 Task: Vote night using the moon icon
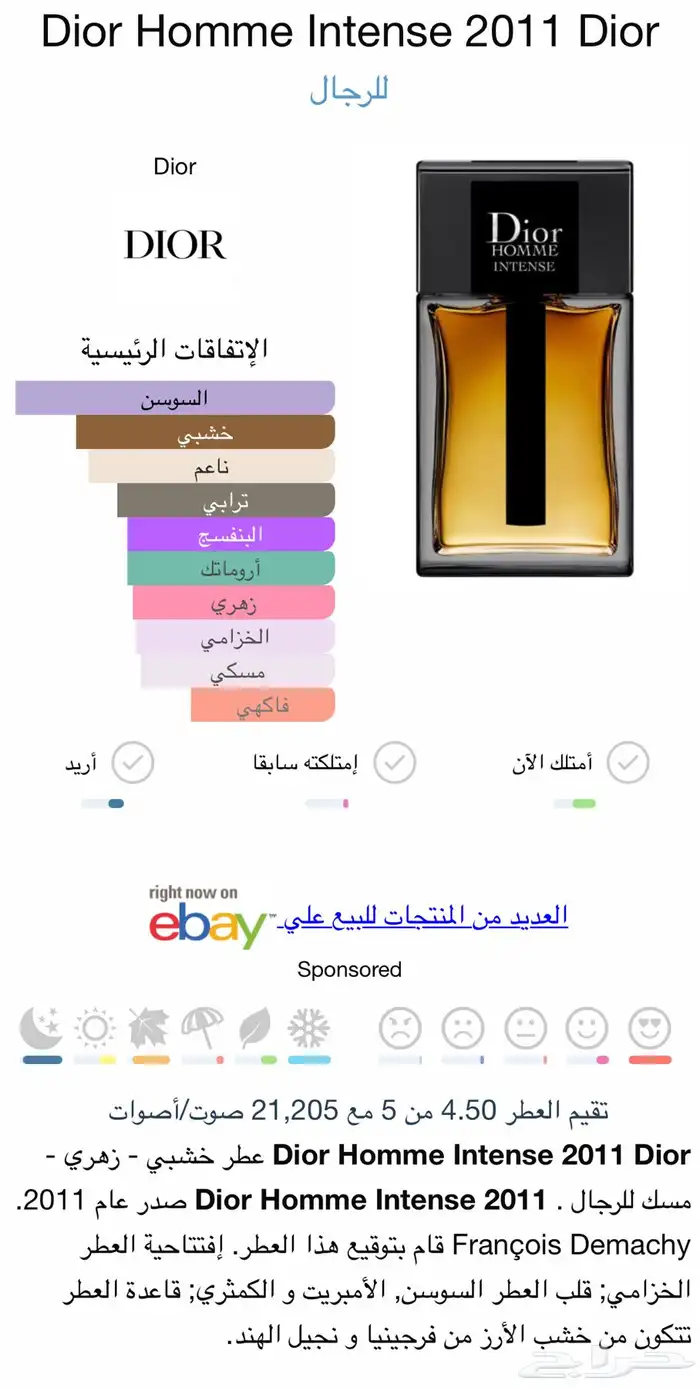coord(42,1028)
